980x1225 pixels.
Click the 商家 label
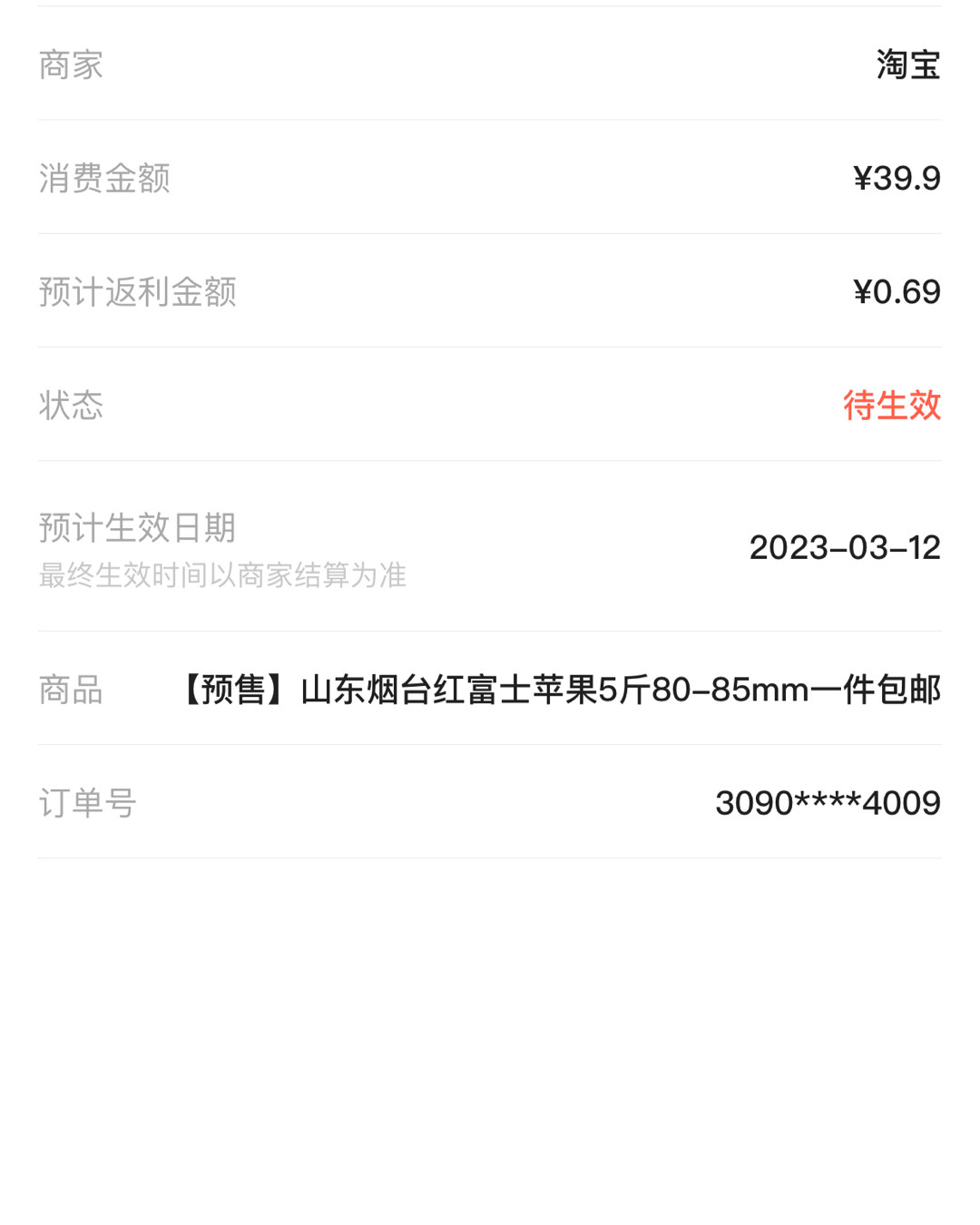point(69,64)
